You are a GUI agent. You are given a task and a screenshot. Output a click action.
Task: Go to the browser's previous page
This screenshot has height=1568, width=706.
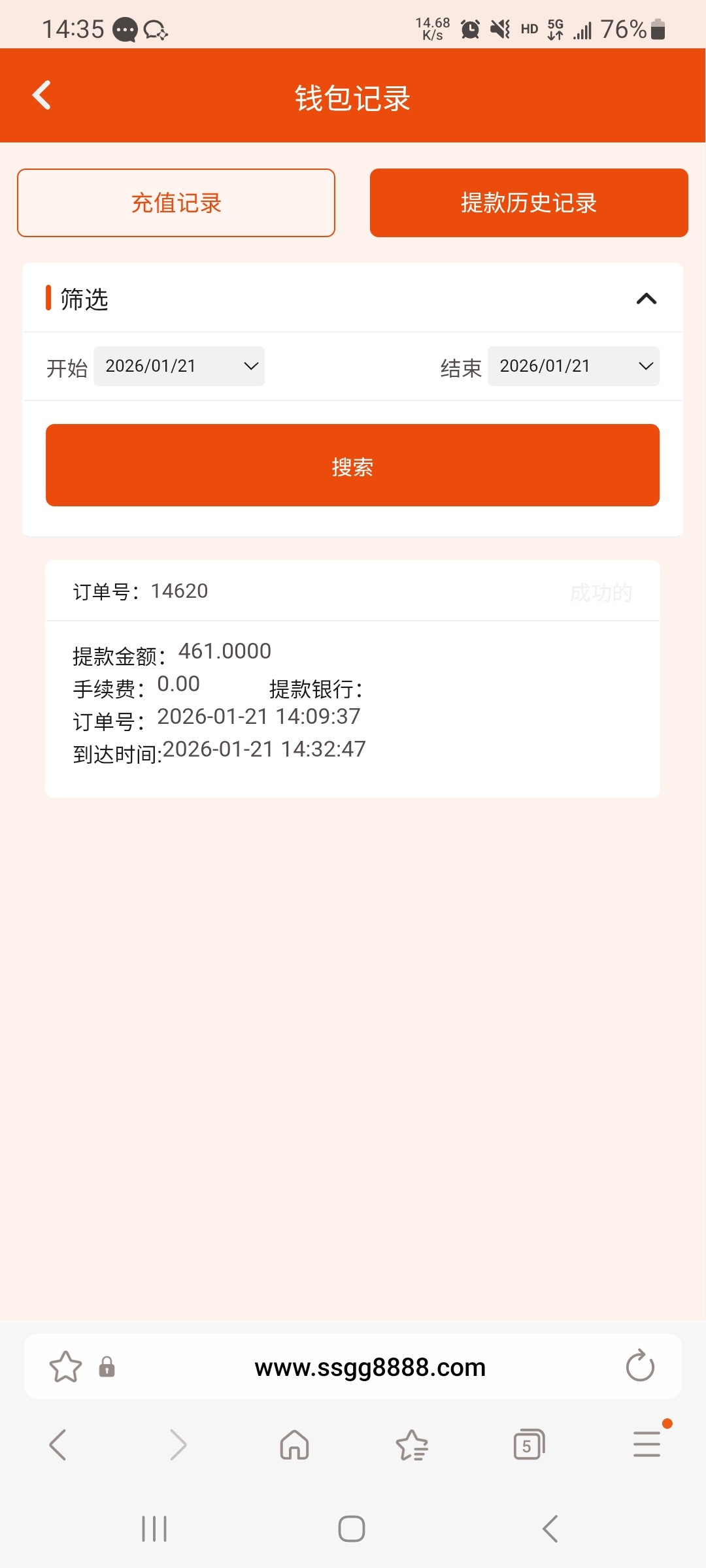click(x=58, y=1445)
